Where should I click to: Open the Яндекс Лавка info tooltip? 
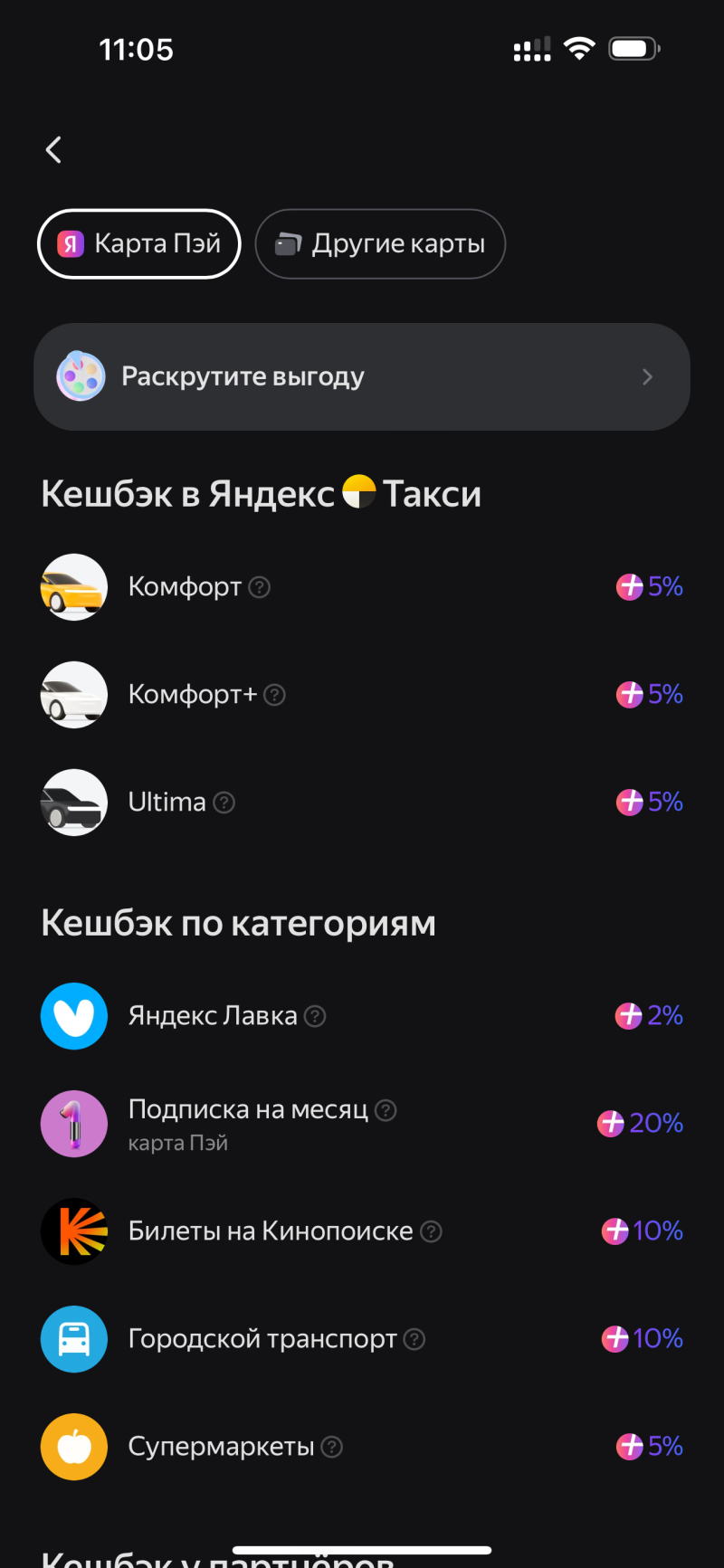pos(315,1016)
